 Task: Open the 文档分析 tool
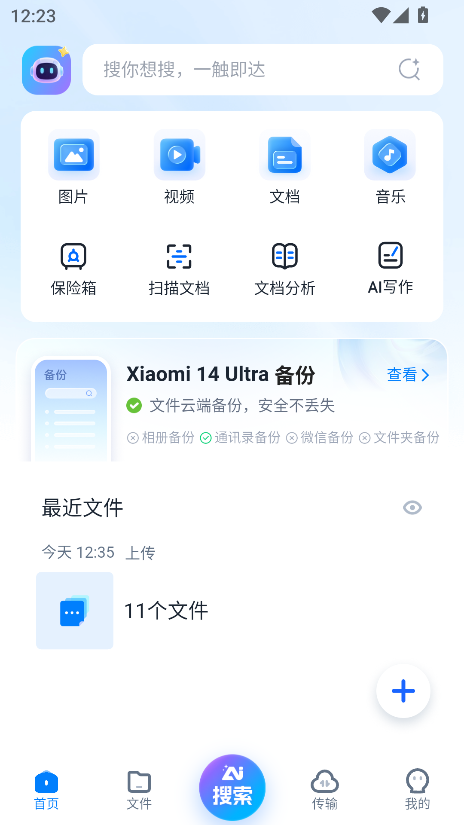point(285,269)
